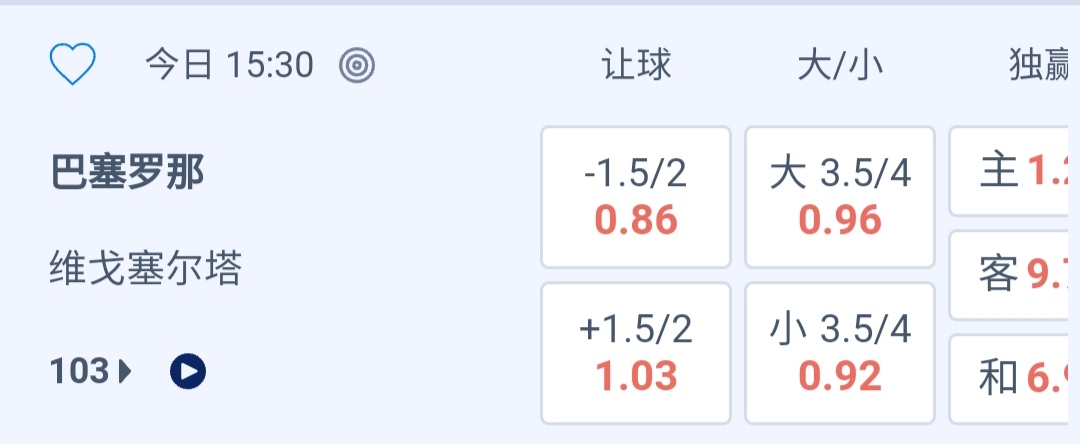The image size is (1080, 444).
Task: Select handicap -1.5/2 at odds 0.86
Action: [636, 198]
